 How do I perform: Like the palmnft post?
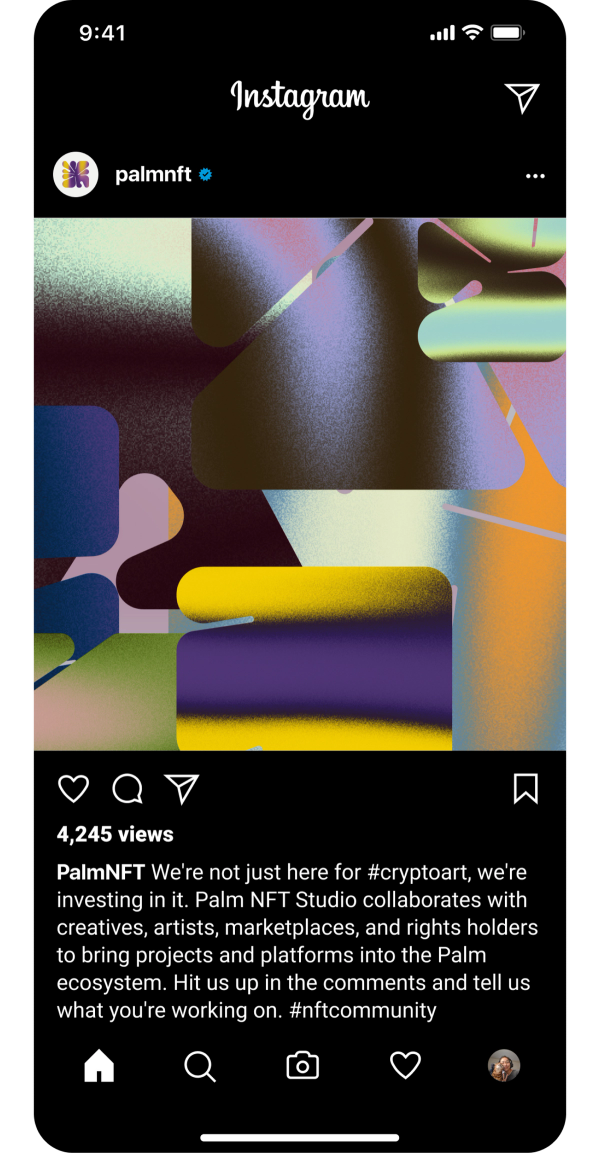pyautogui.click(x=73, y=789)
